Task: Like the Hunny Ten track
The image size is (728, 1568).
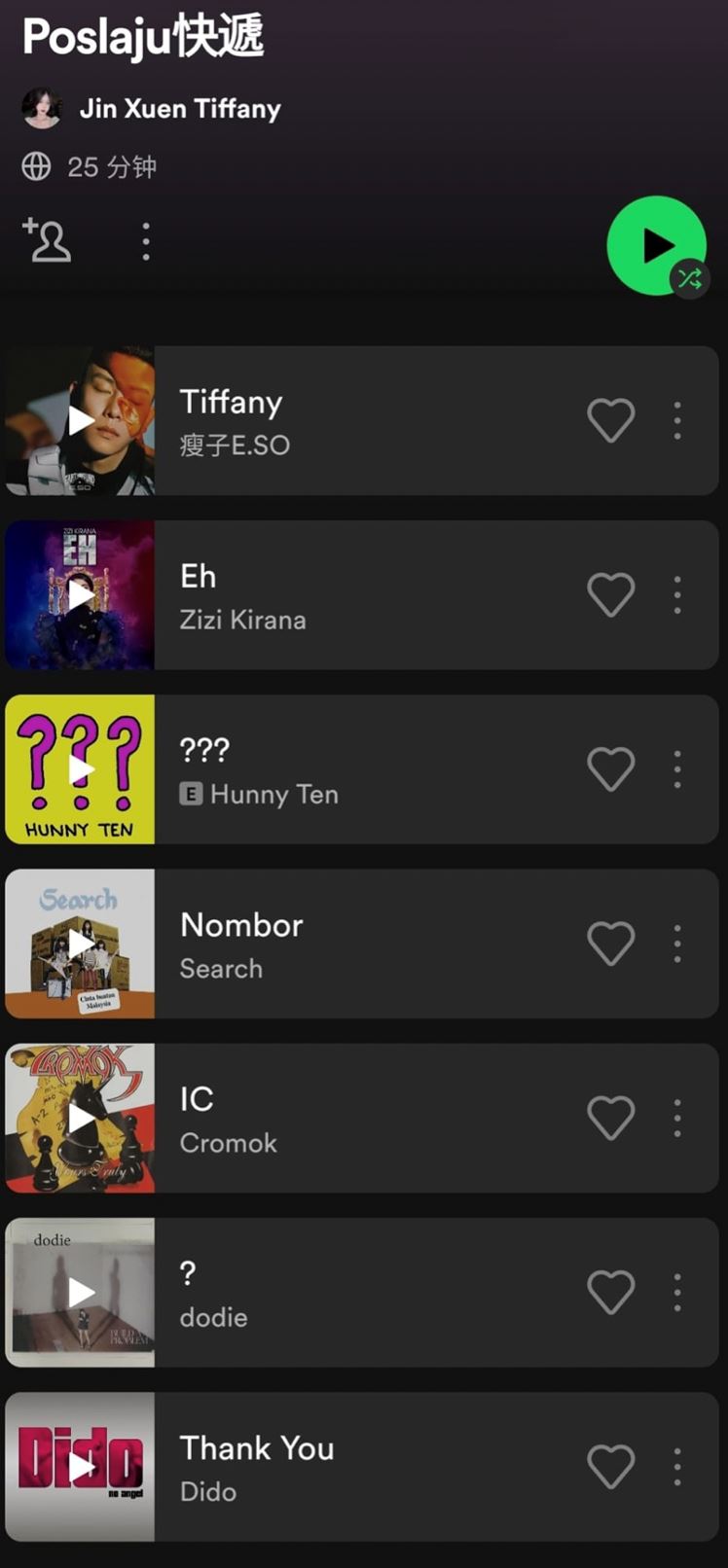Action: click(x=611, y=768)
